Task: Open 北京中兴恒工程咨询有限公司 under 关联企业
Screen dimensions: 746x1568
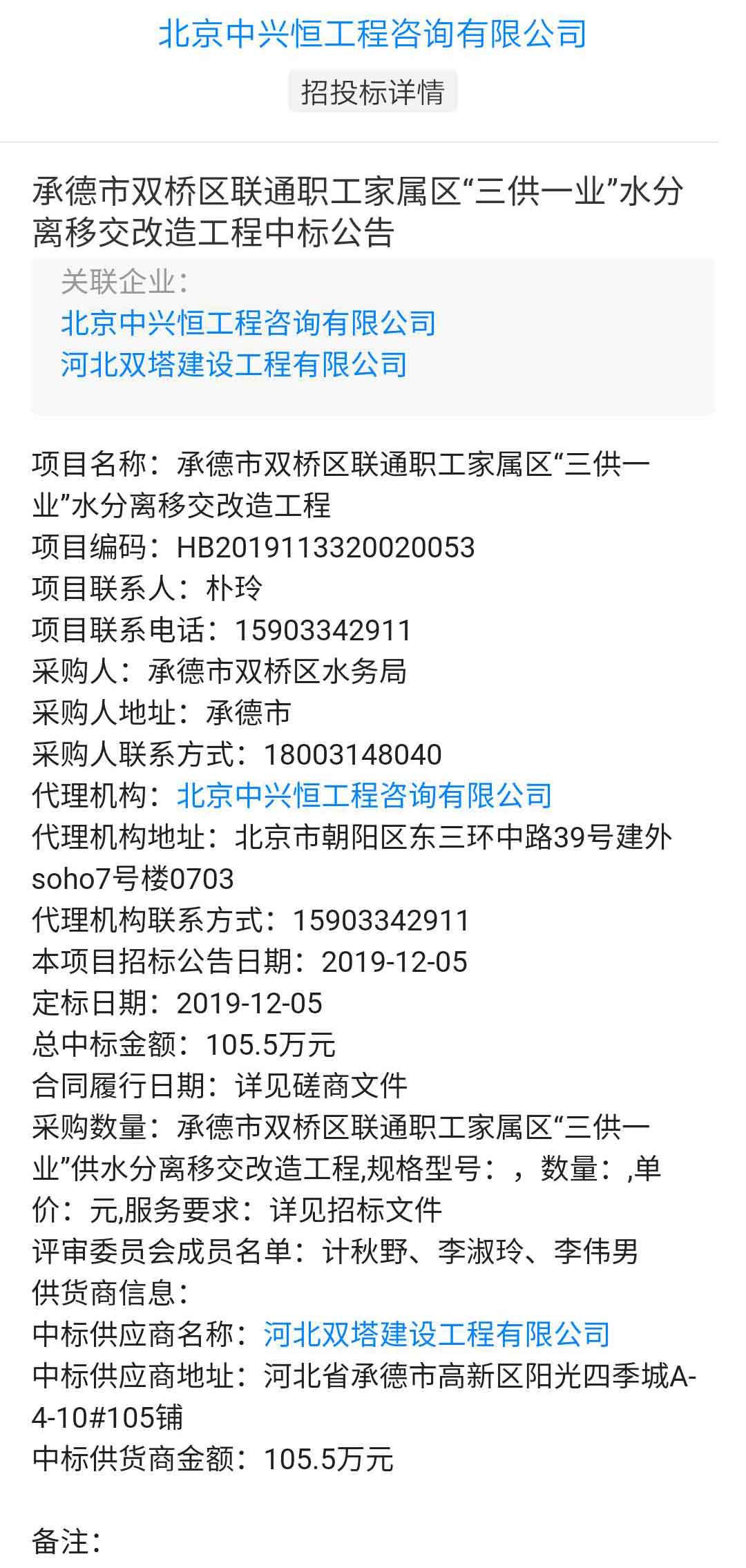Action: pyautogui.click(x=249, y=323)
